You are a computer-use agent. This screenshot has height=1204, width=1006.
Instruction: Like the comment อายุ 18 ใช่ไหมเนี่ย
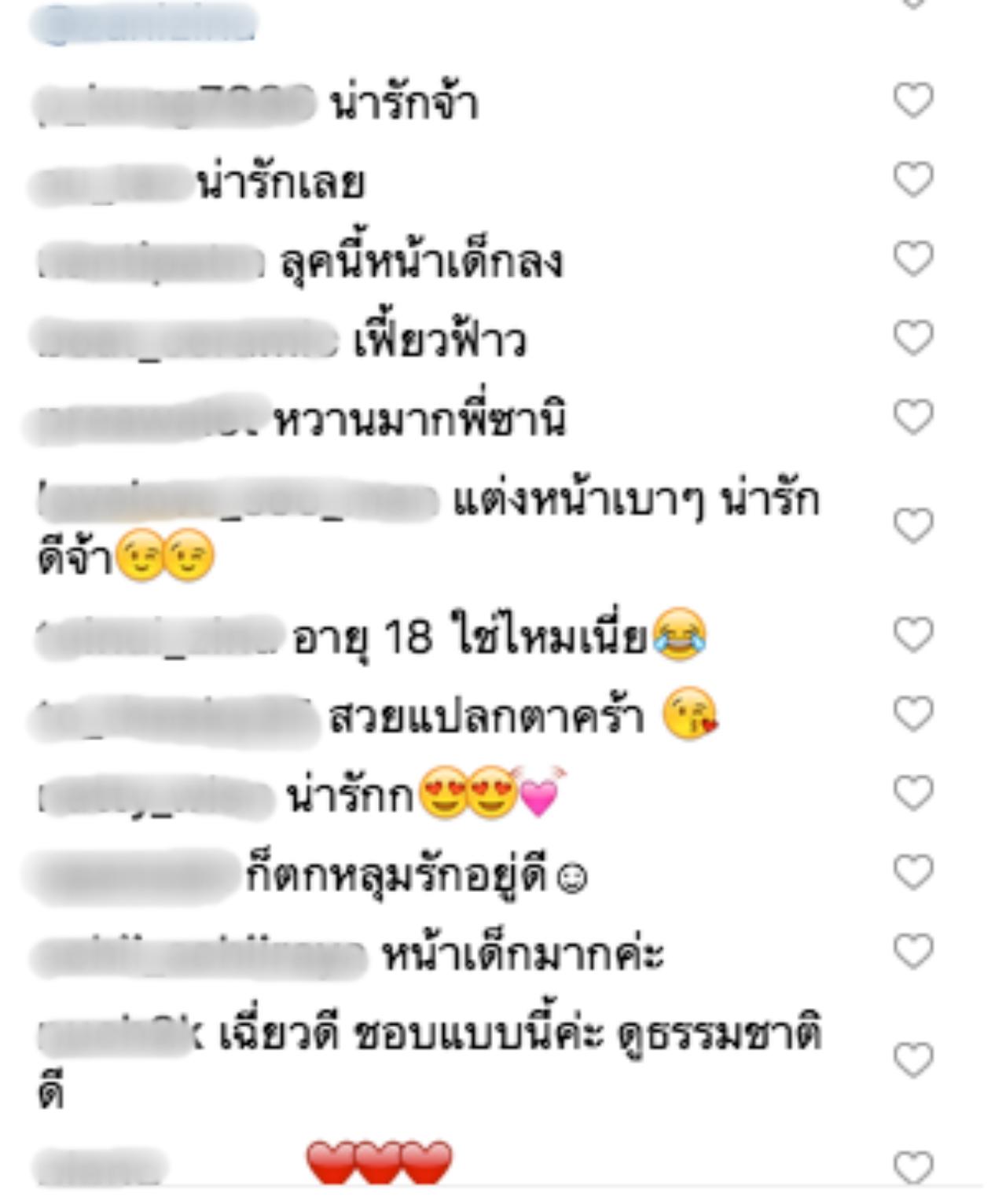click(x=913, y=635)
